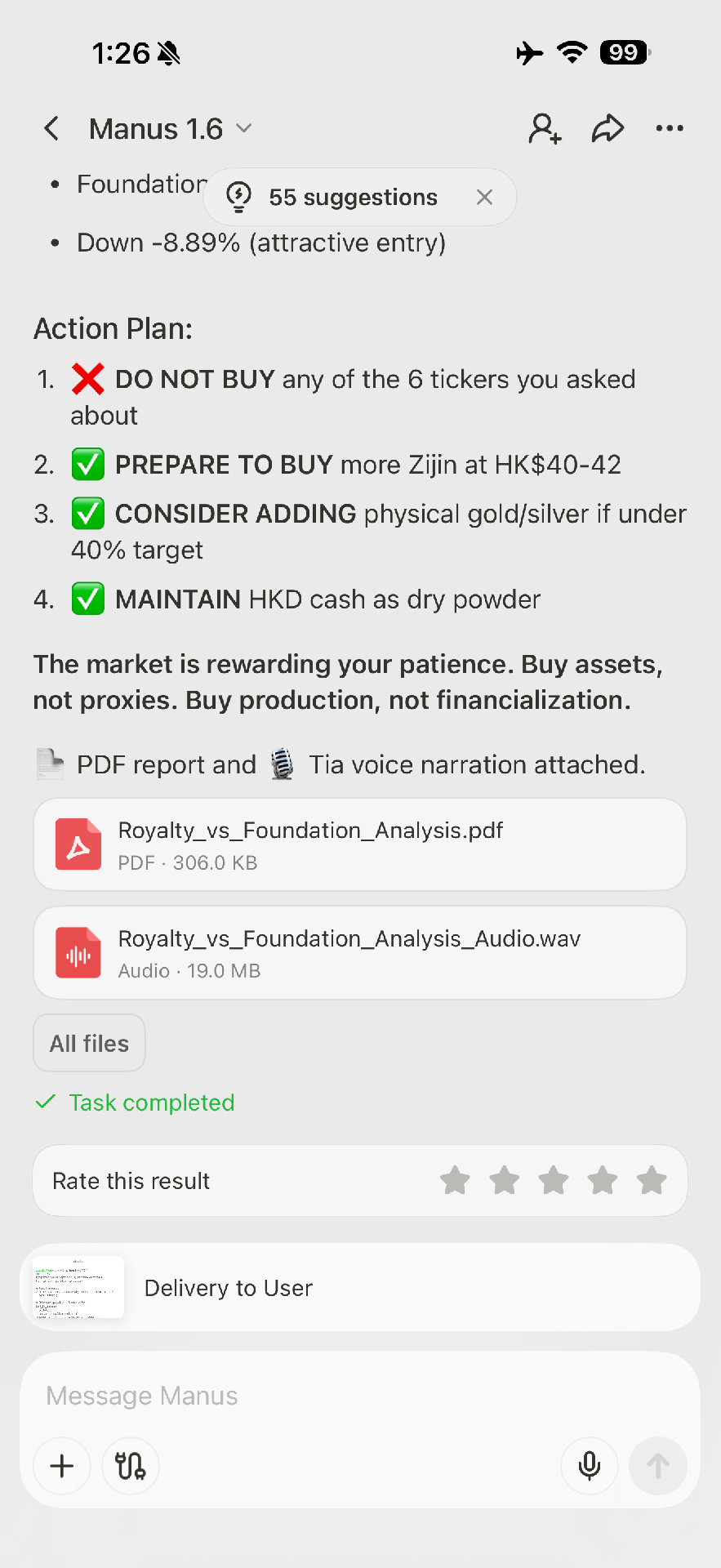Open the overflow menu
The image size is (721, 1568).
click(x=670, y=128)
